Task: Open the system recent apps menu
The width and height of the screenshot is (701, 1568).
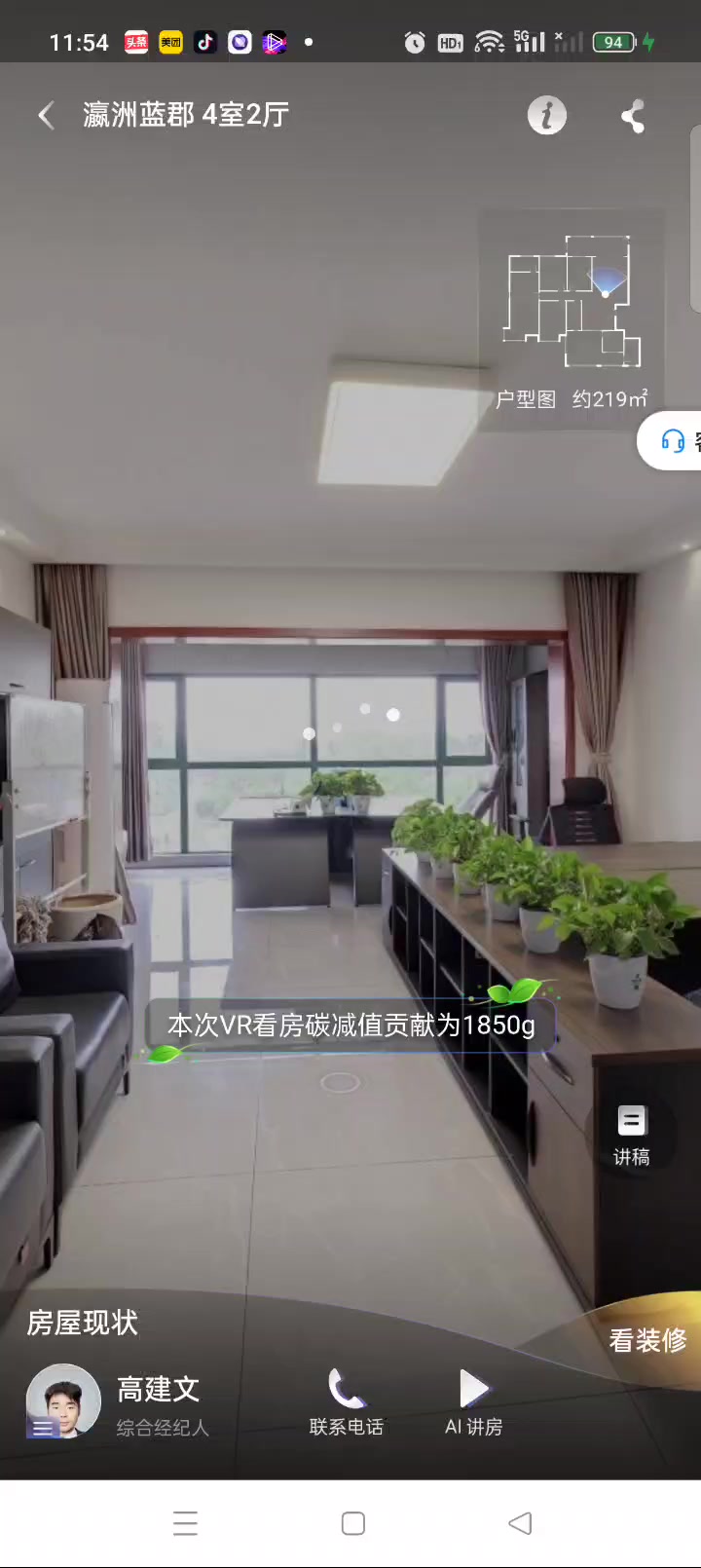Action: click(x=185, y=1523)
